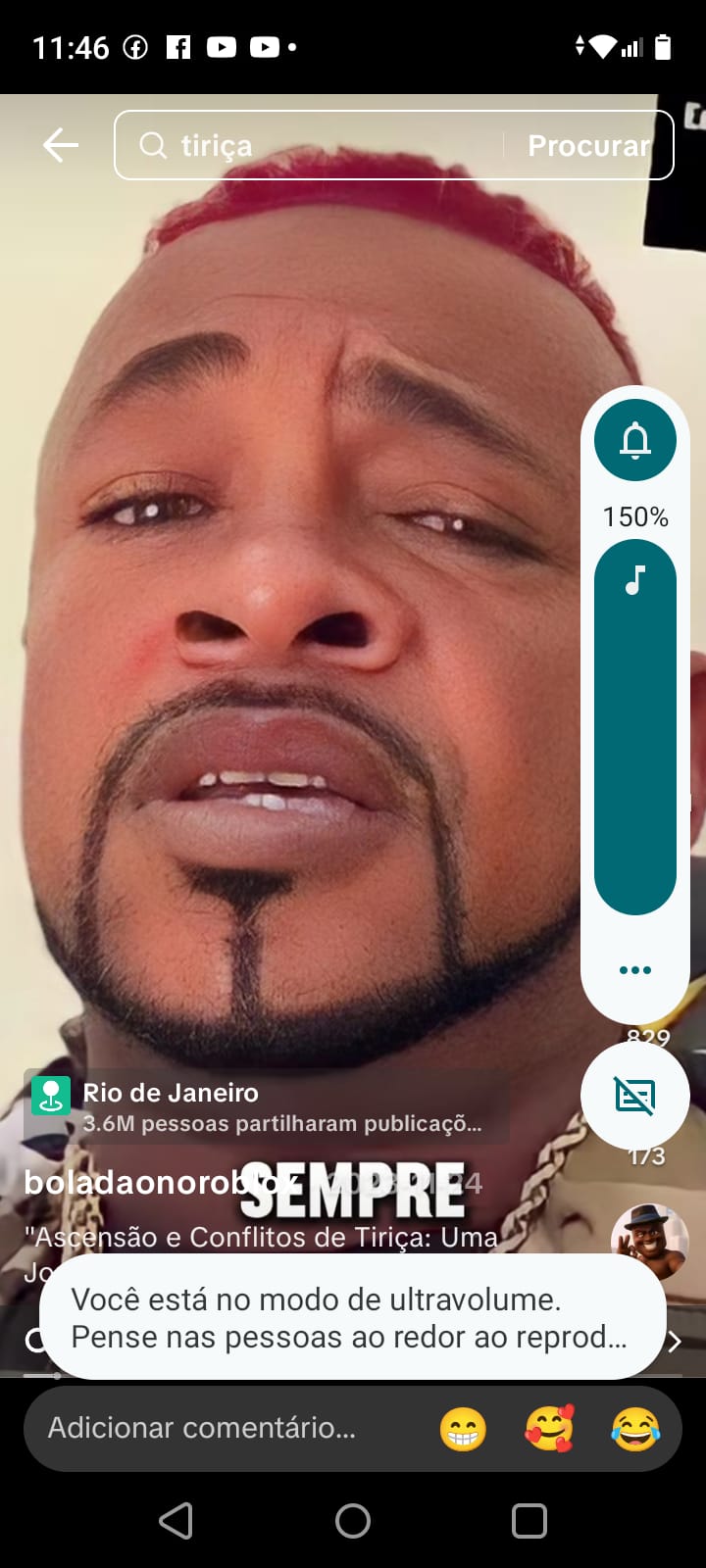
Task: Toggle live captions icon
Action: [x=635, y=1096]
